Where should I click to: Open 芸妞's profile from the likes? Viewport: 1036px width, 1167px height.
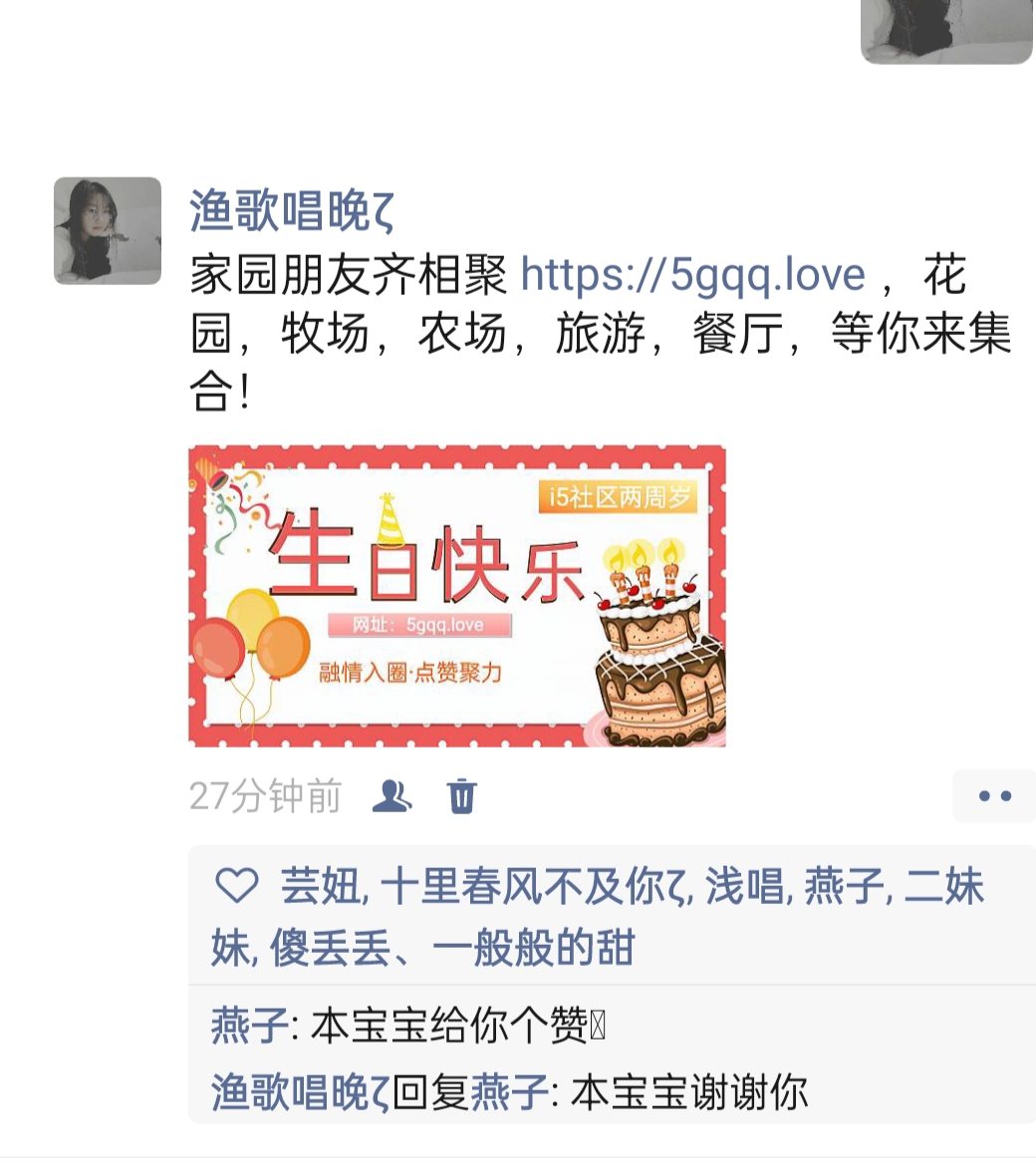click(322, 886)
